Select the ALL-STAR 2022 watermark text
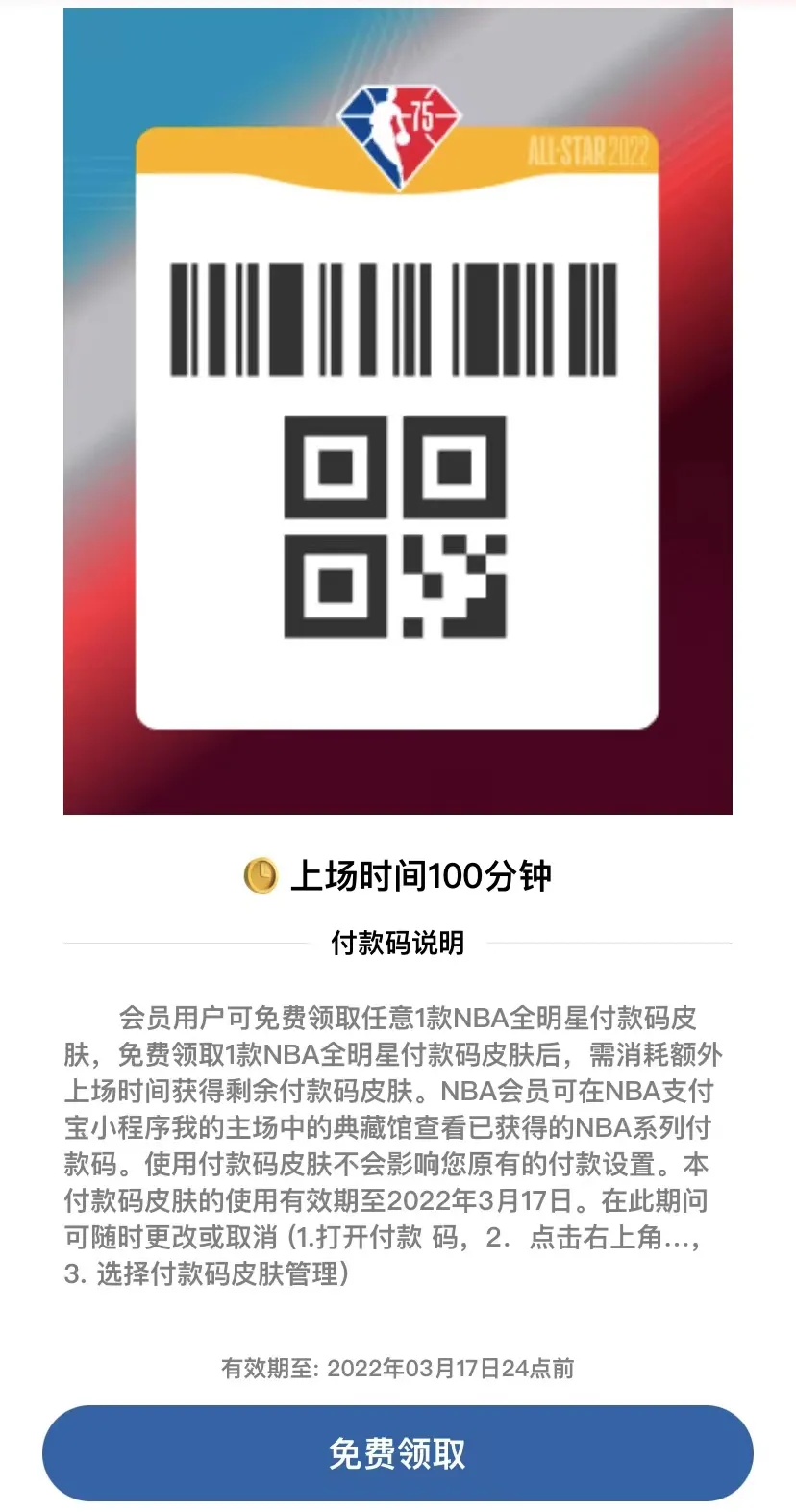The height and width of the screenshot is (1512, 796). 591,149
